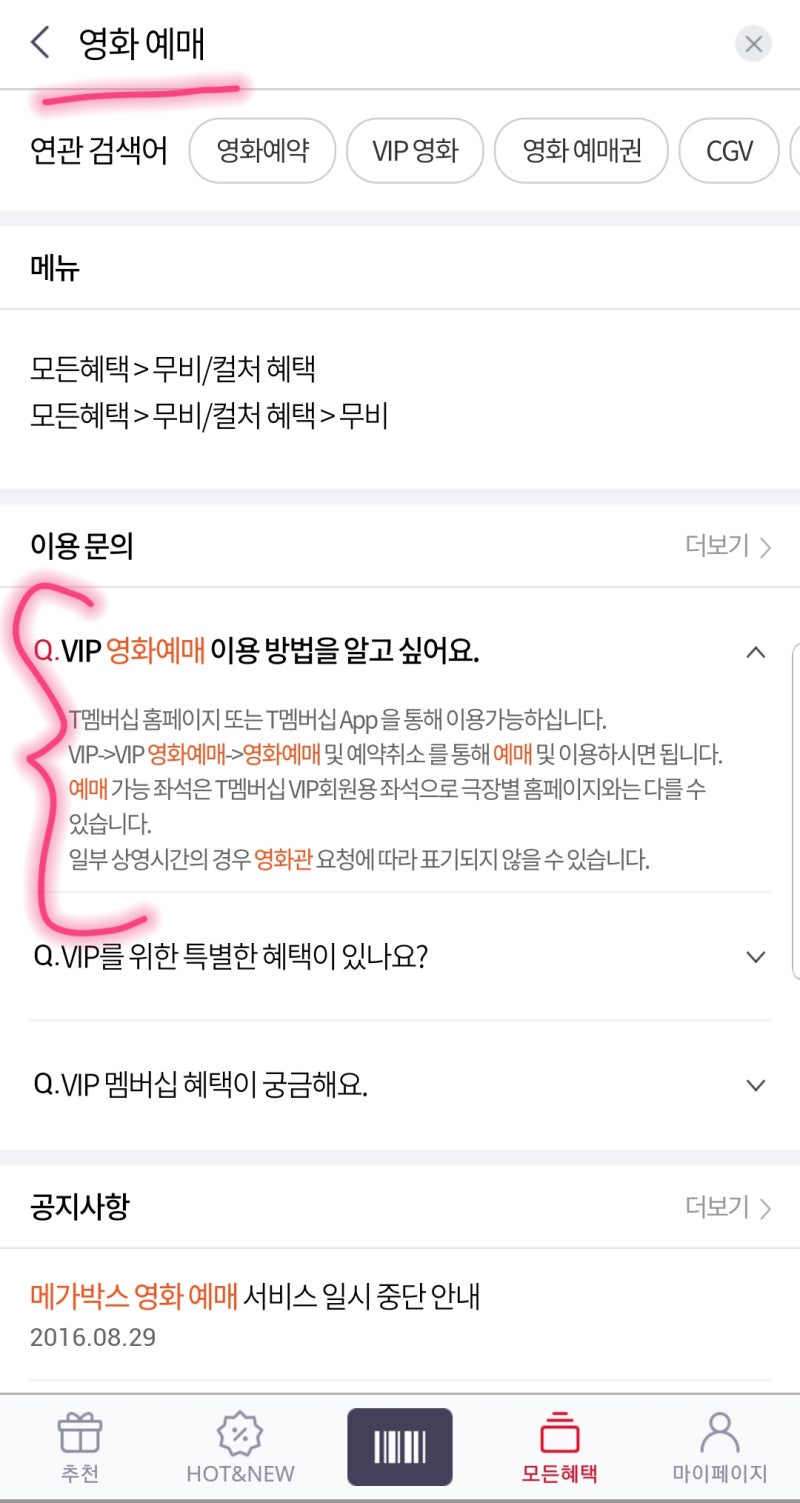
Task: Open the barcode button in bottom bar
Action: coord(400,1446)
